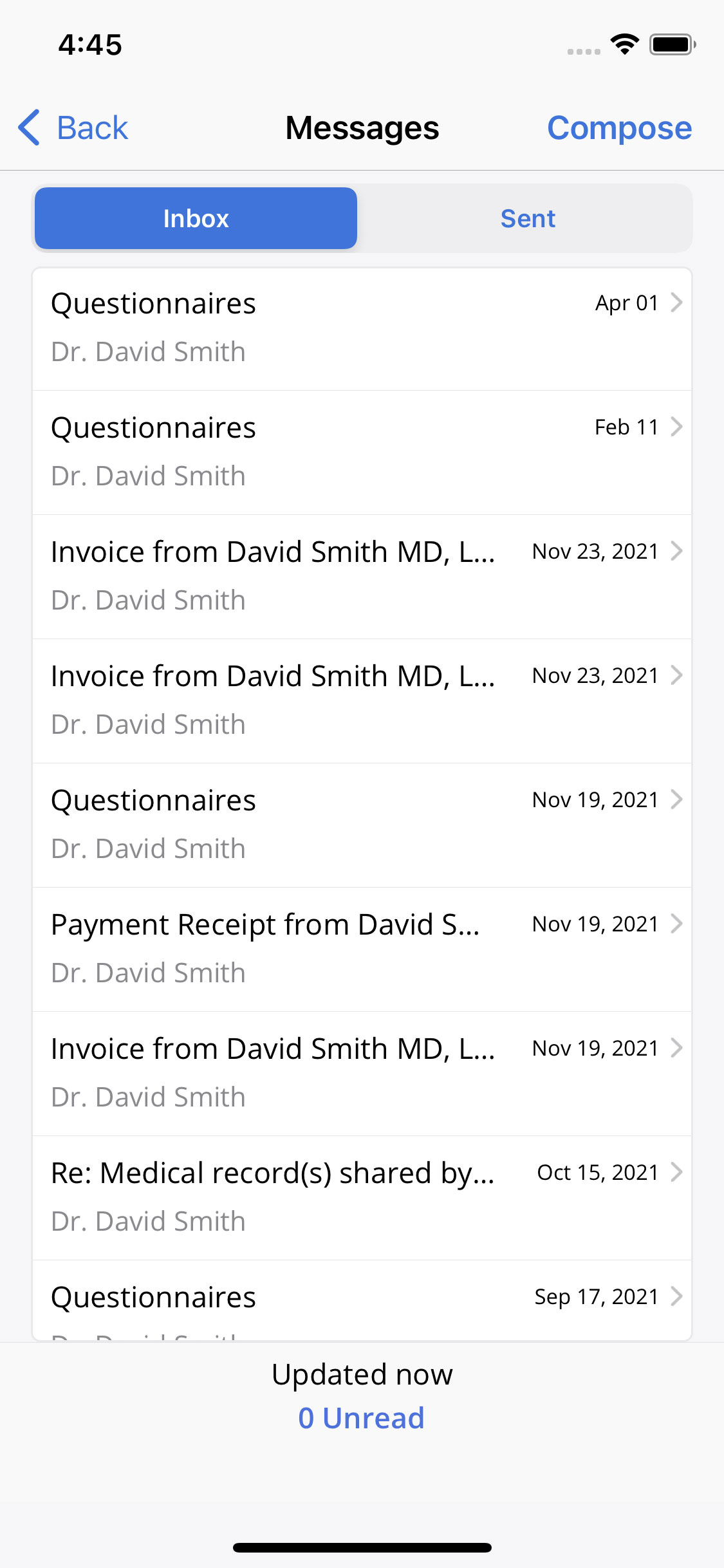
Task: Open the Questionnaires message from Apr 01
Action: [x=362, y=328]
